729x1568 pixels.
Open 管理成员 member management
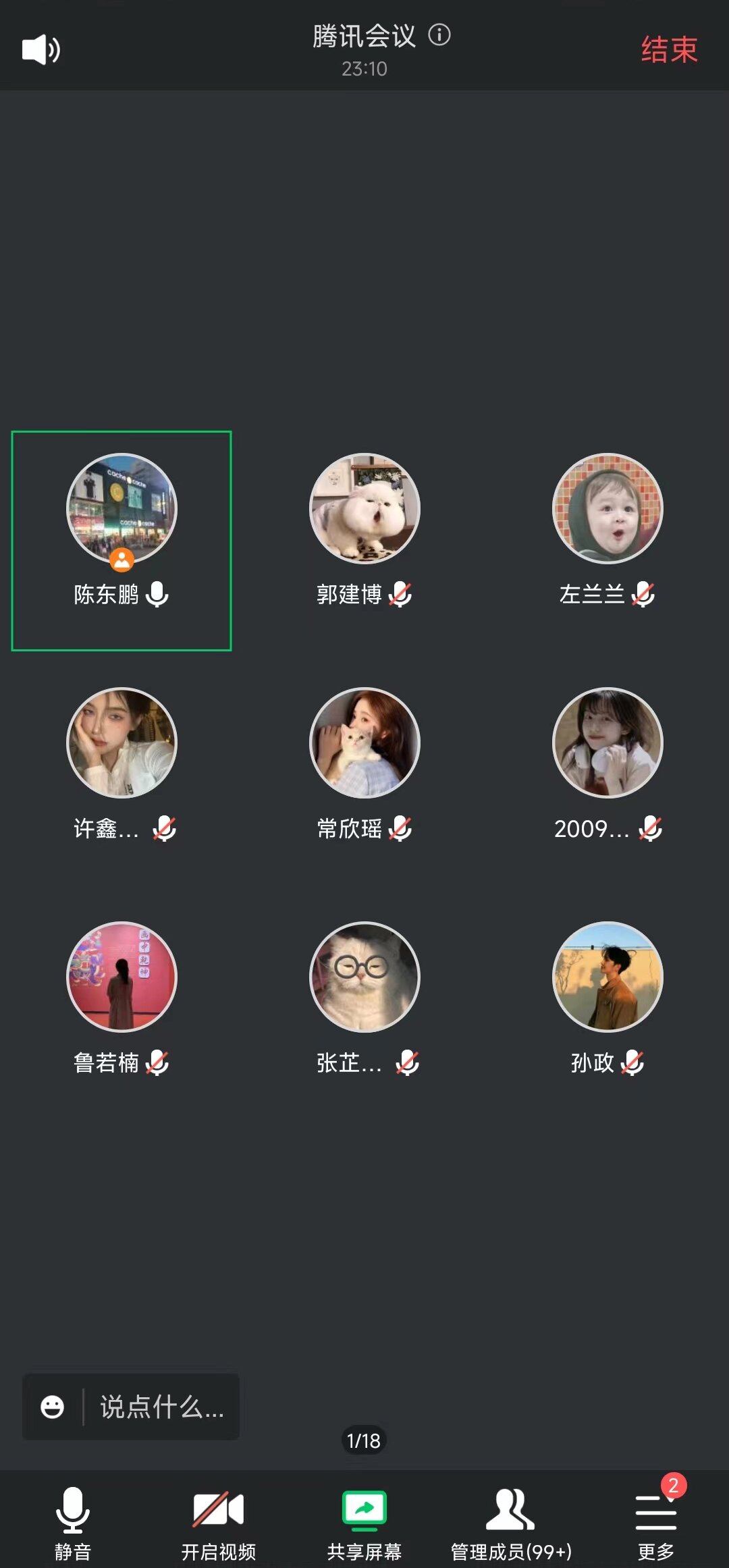tap(511, 1523)
